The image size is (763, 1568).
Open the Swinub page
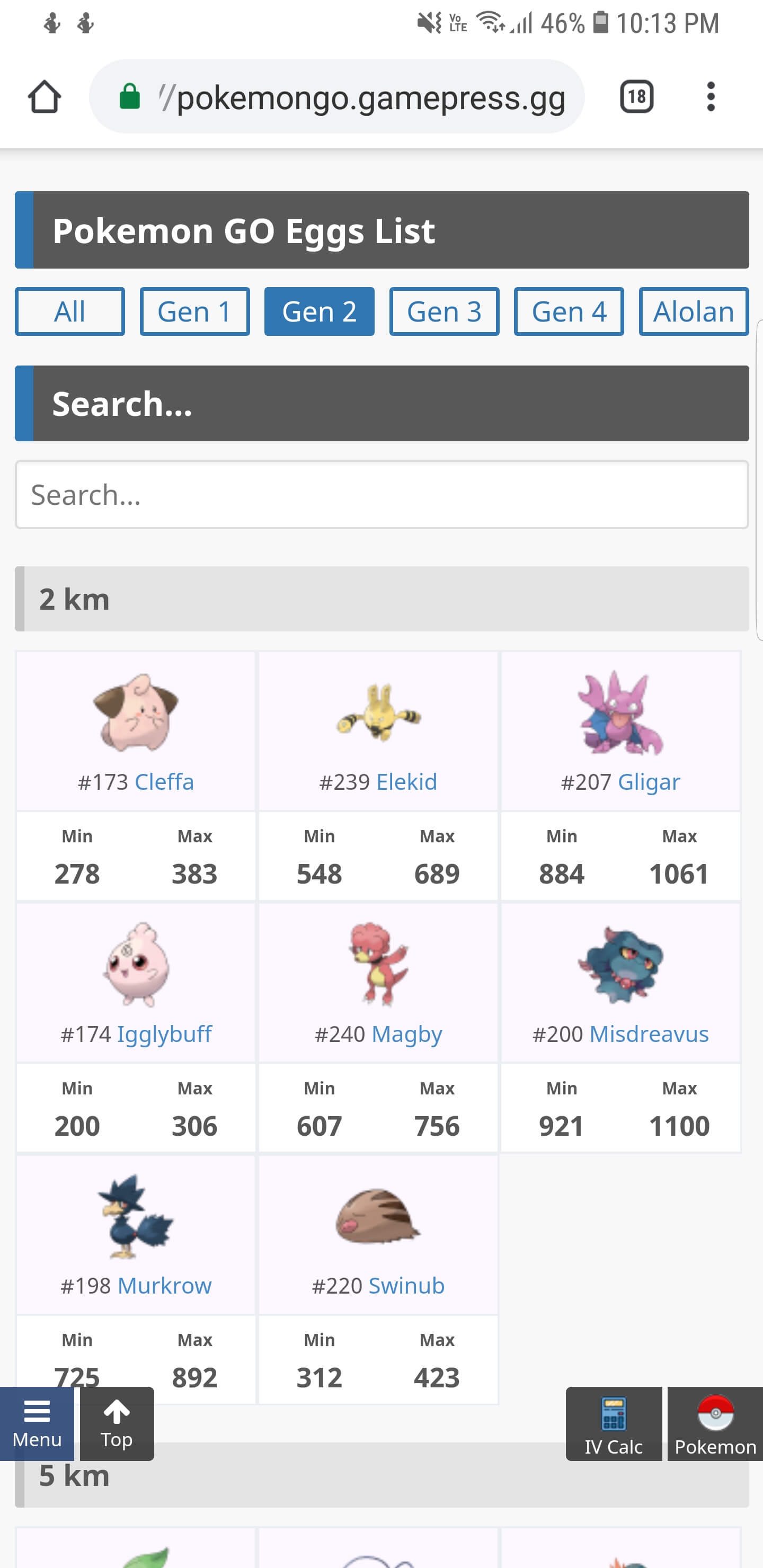(406, 1286)
